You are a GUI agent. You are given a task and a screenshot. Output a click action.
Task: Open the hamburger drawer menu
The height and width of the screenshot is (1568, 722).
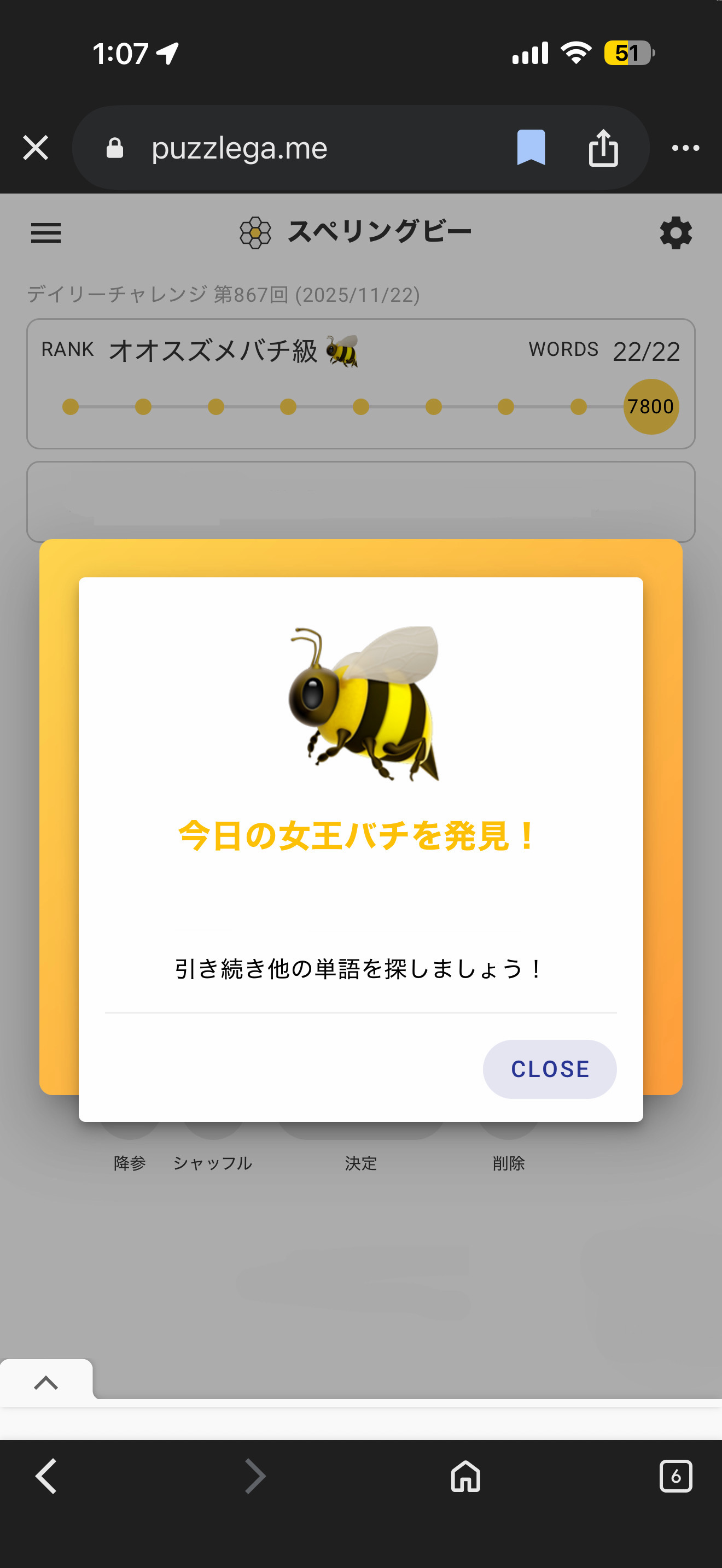[x=45, y=233]
